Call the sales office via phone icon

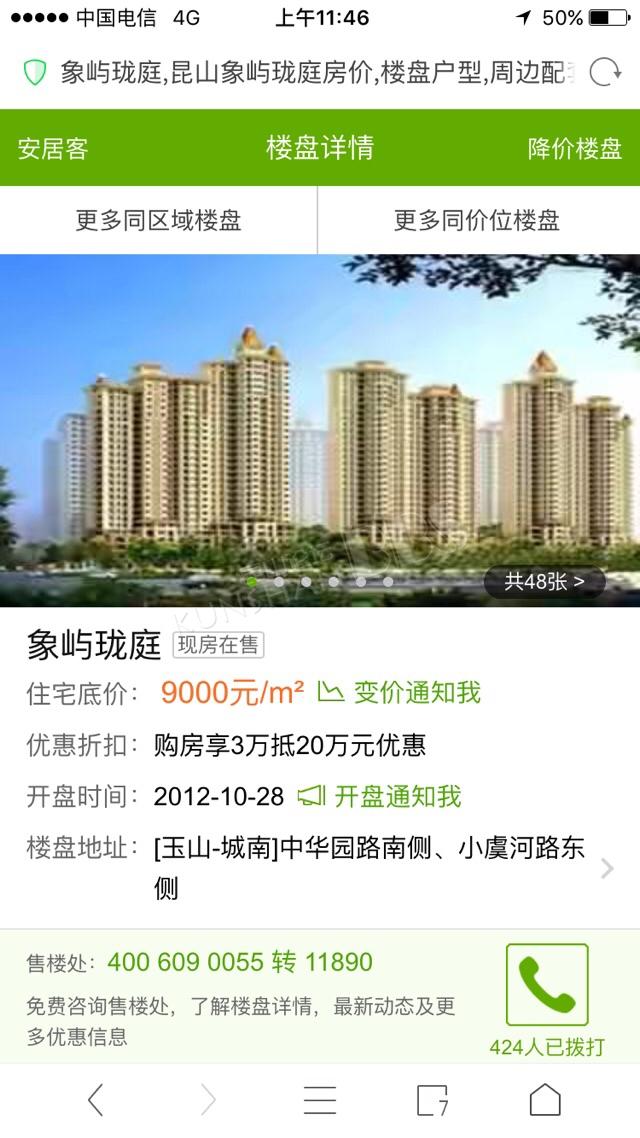coord(547,984)
